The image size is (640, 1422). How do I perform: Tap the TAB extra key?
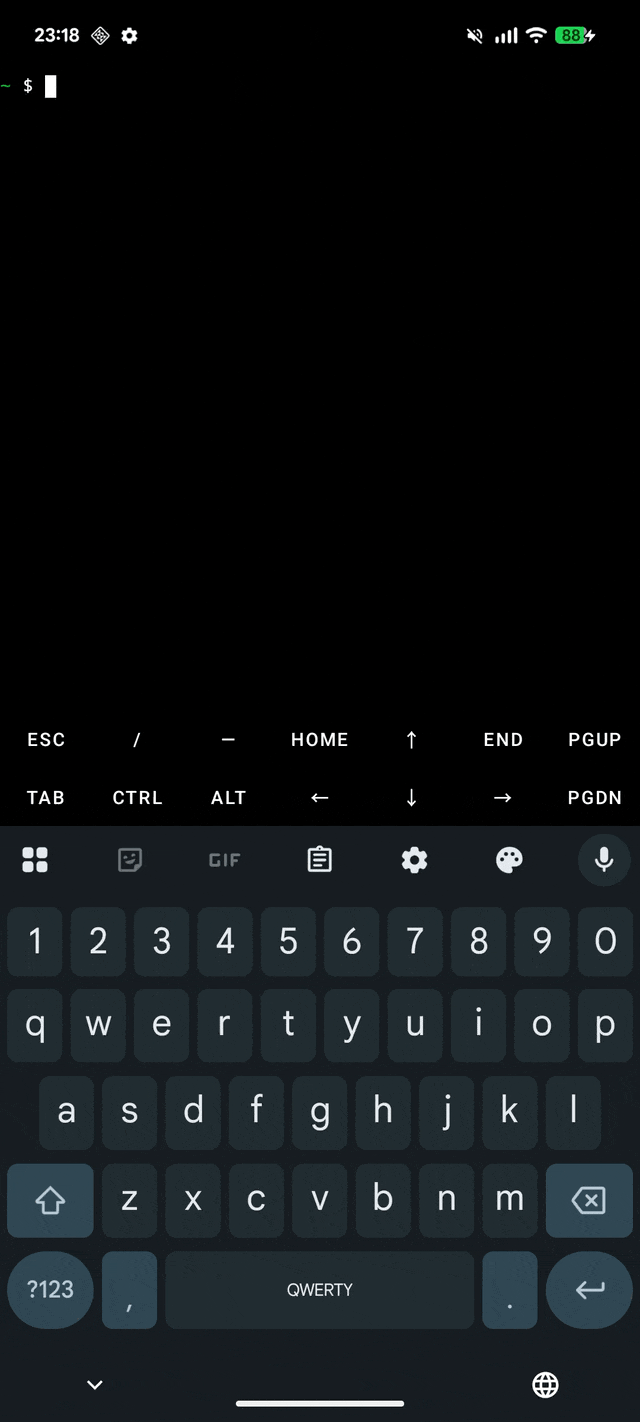(x=46, y=798)
